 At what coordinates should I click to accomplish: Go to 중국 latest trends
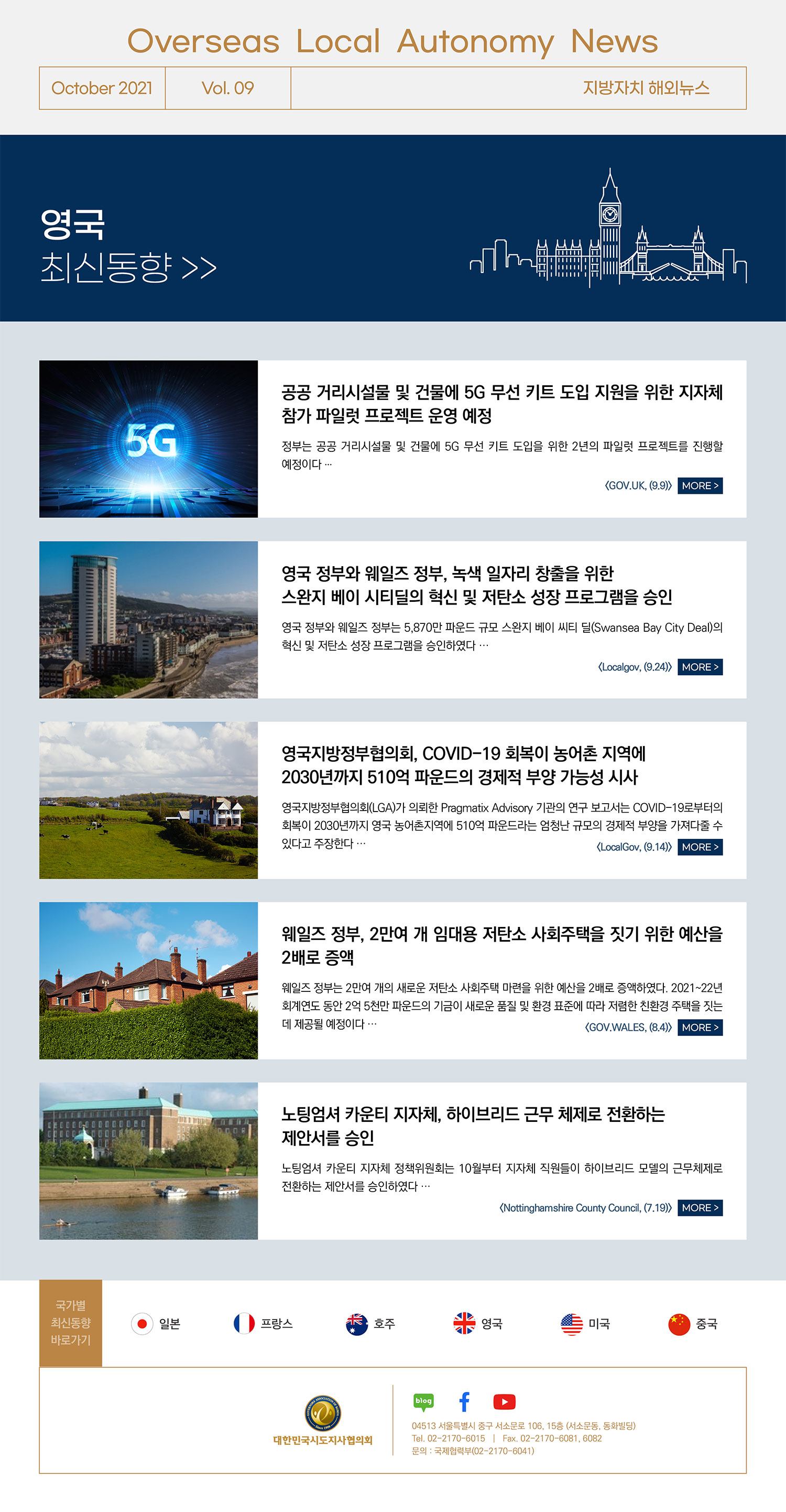click(x=693, y=1324)
